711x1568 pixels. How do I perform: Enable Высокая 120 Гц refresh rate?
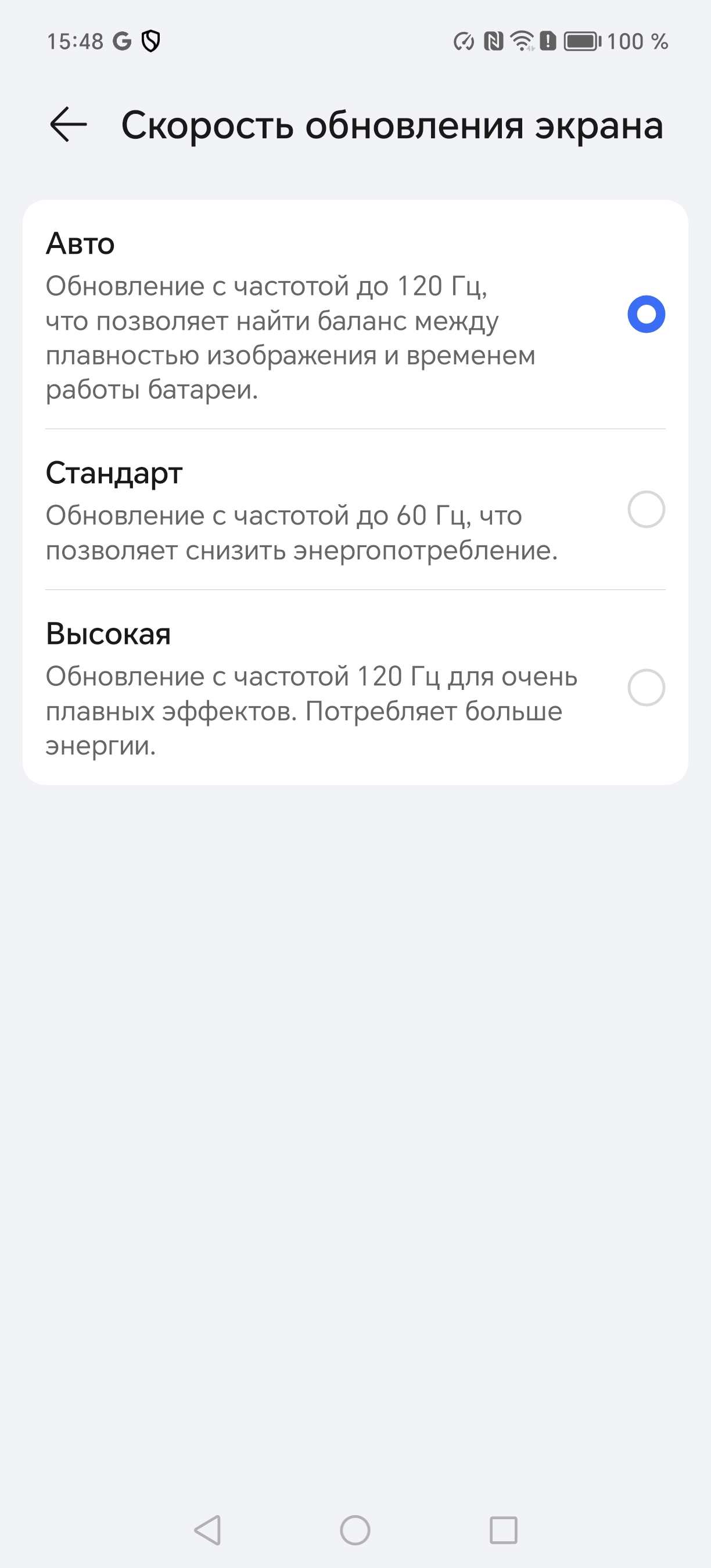point(646,688)
